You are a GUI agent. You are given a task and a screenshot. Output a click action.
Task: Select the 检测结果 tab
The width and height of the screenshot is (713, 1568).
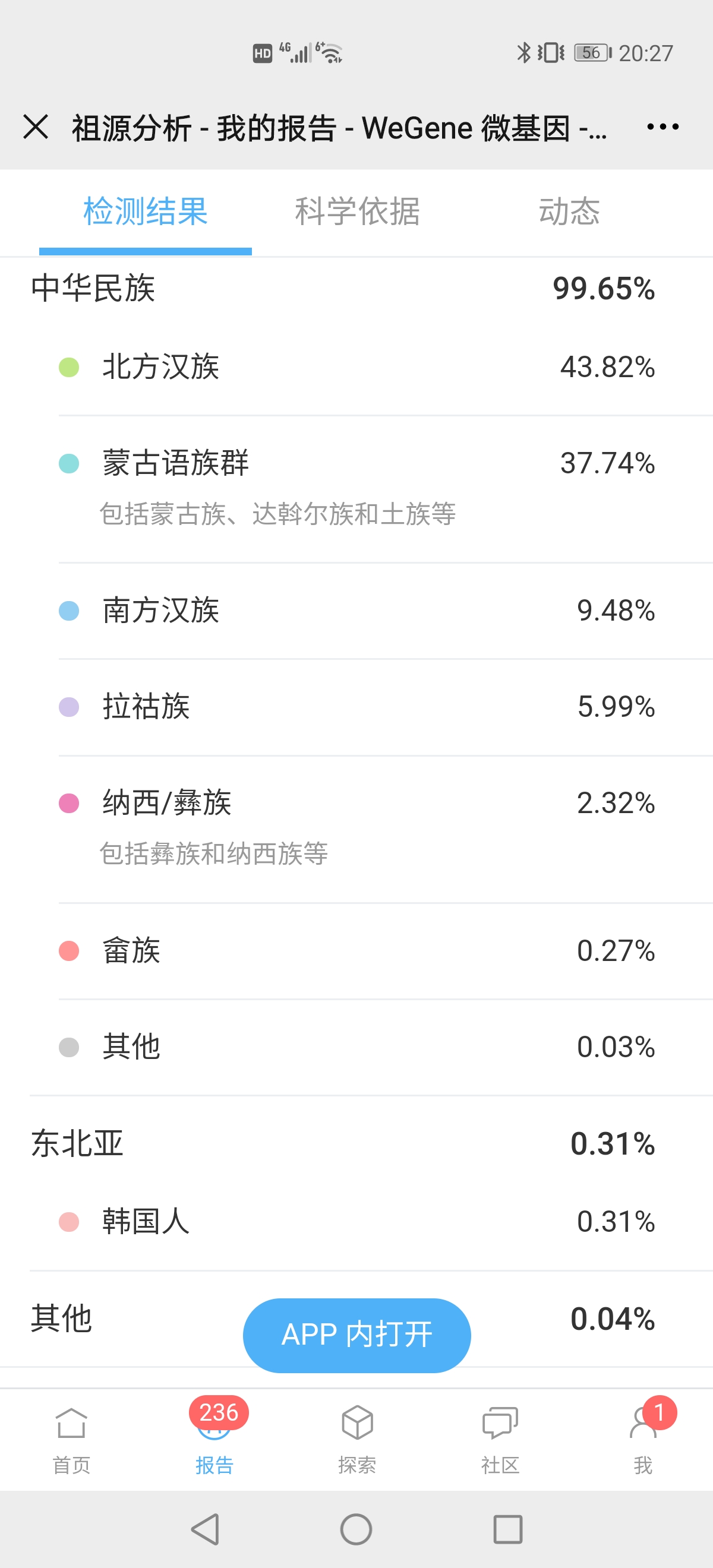[x=146, y=212]
